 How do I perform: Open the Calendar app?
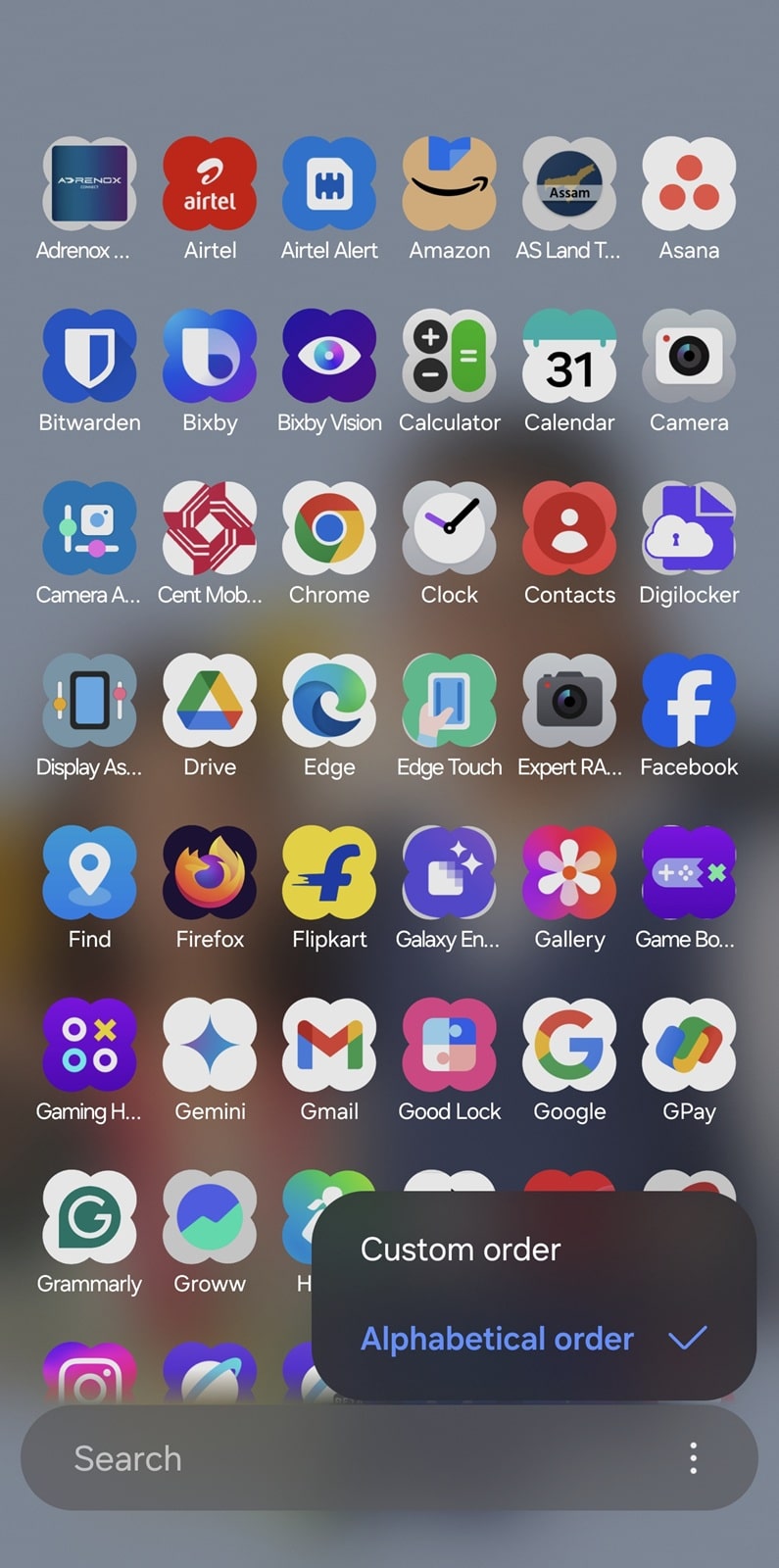coord(569,357)
